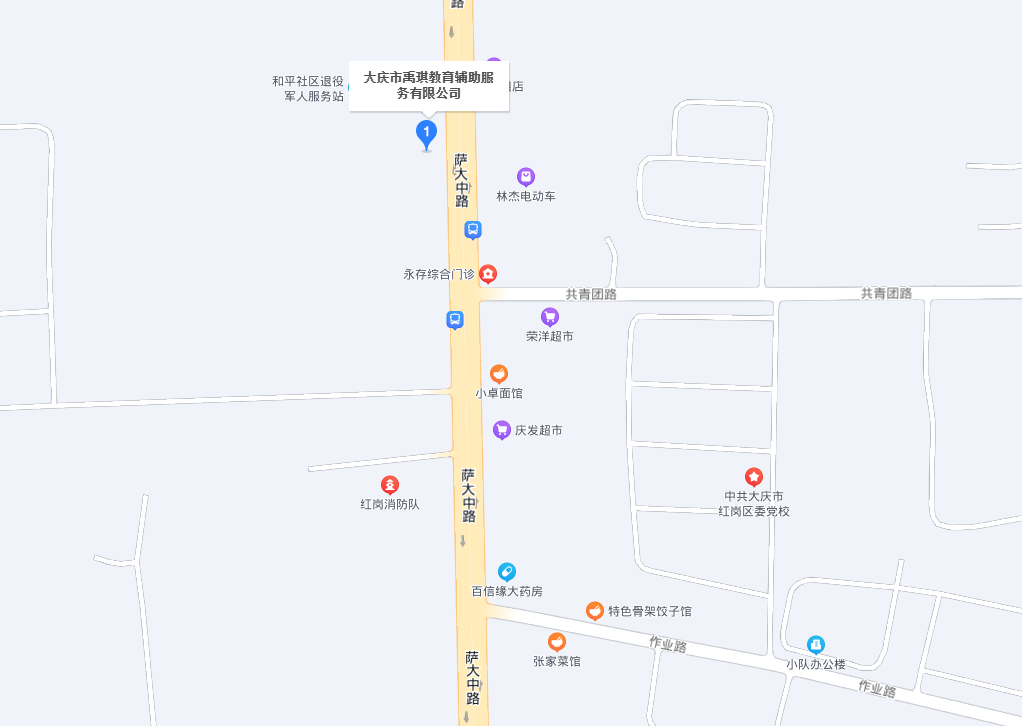Open the 大庆市禹琪教育辅助服务有限公司 info label
The width and height of the screenshot is (1022, 726).
click(x=428, y=85)
